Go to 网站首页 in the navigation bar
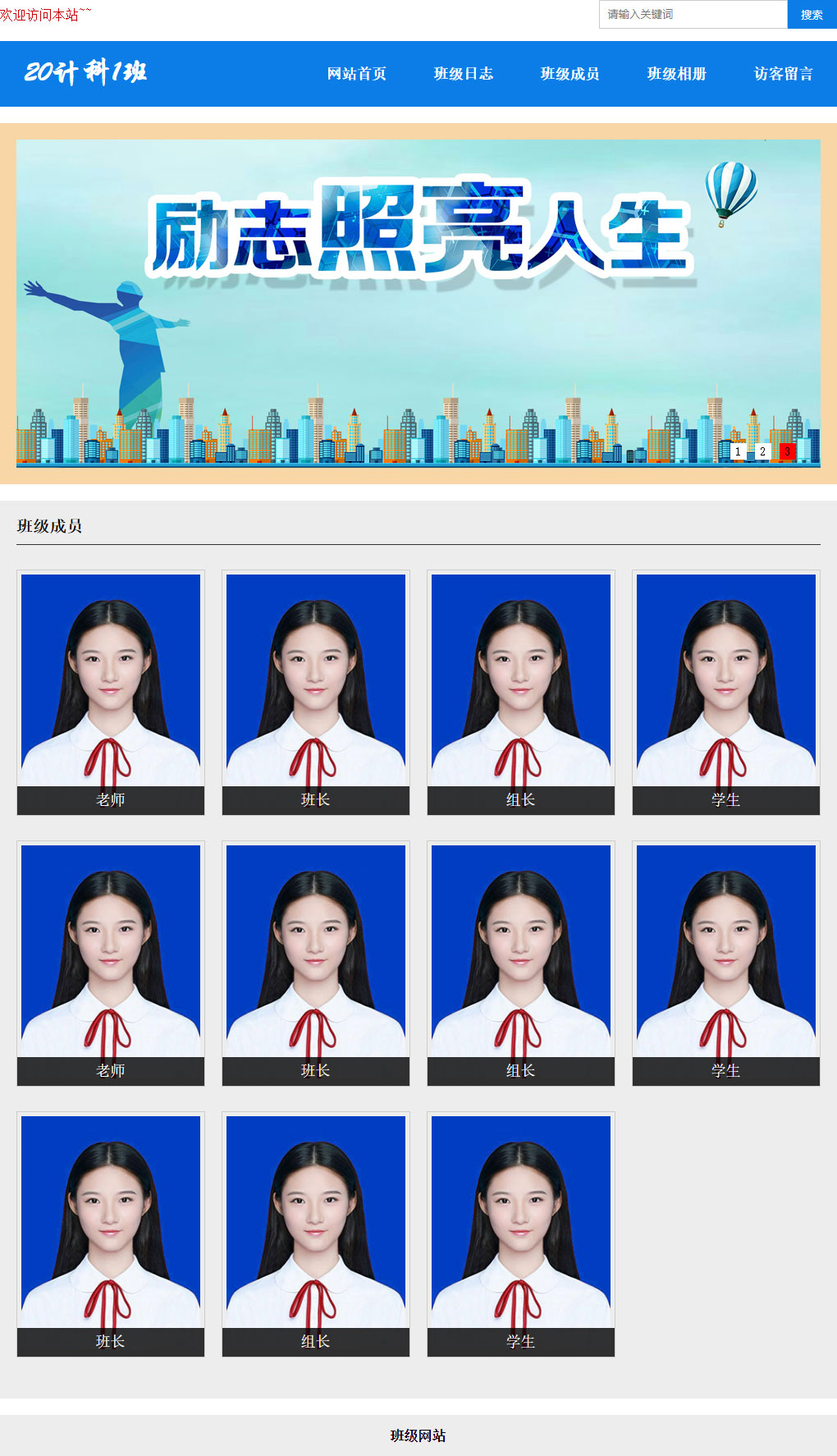Viewport: 837px width, 1456px height. (357, 74)
